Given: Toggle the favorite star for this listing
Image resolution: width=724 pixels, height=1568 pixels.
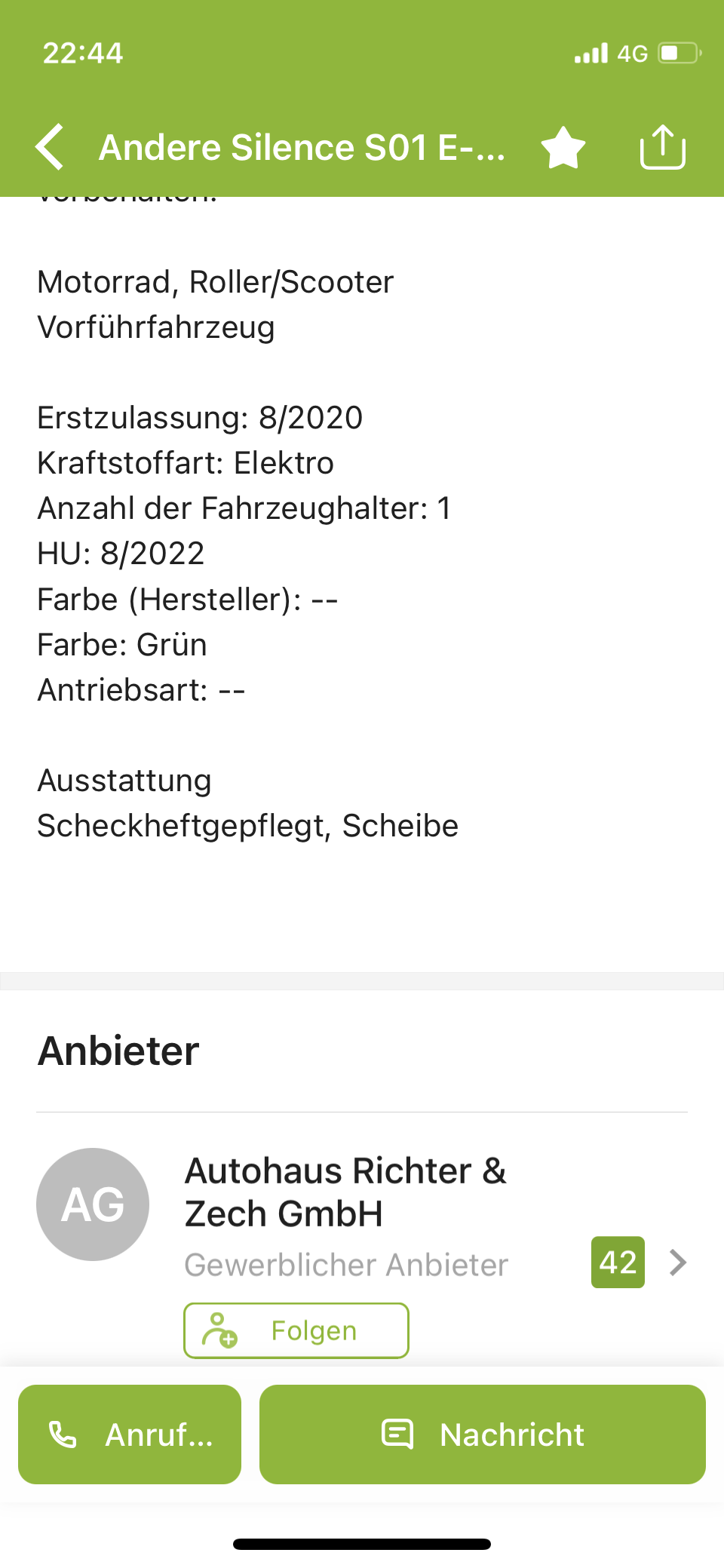Looking at the screenshot, I should click(563, 148).
